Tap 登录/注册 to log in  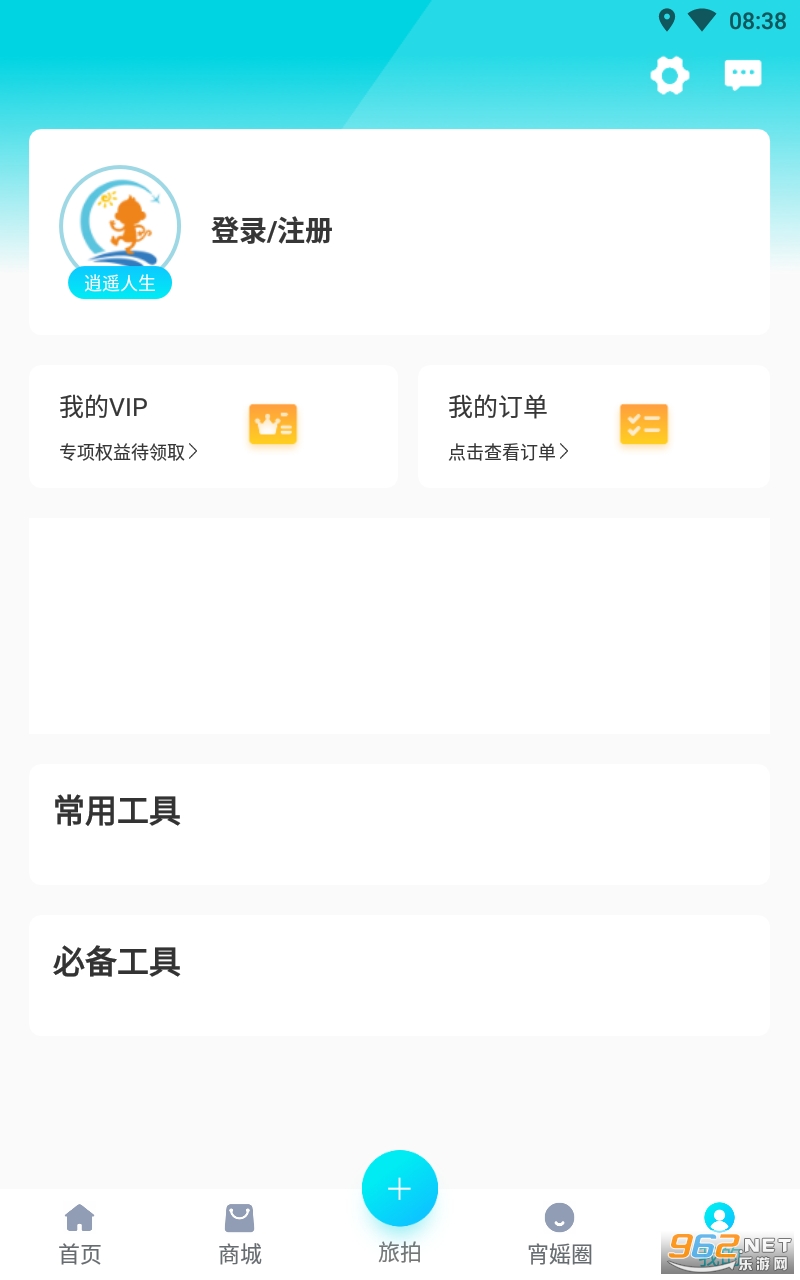coord(271,231)
